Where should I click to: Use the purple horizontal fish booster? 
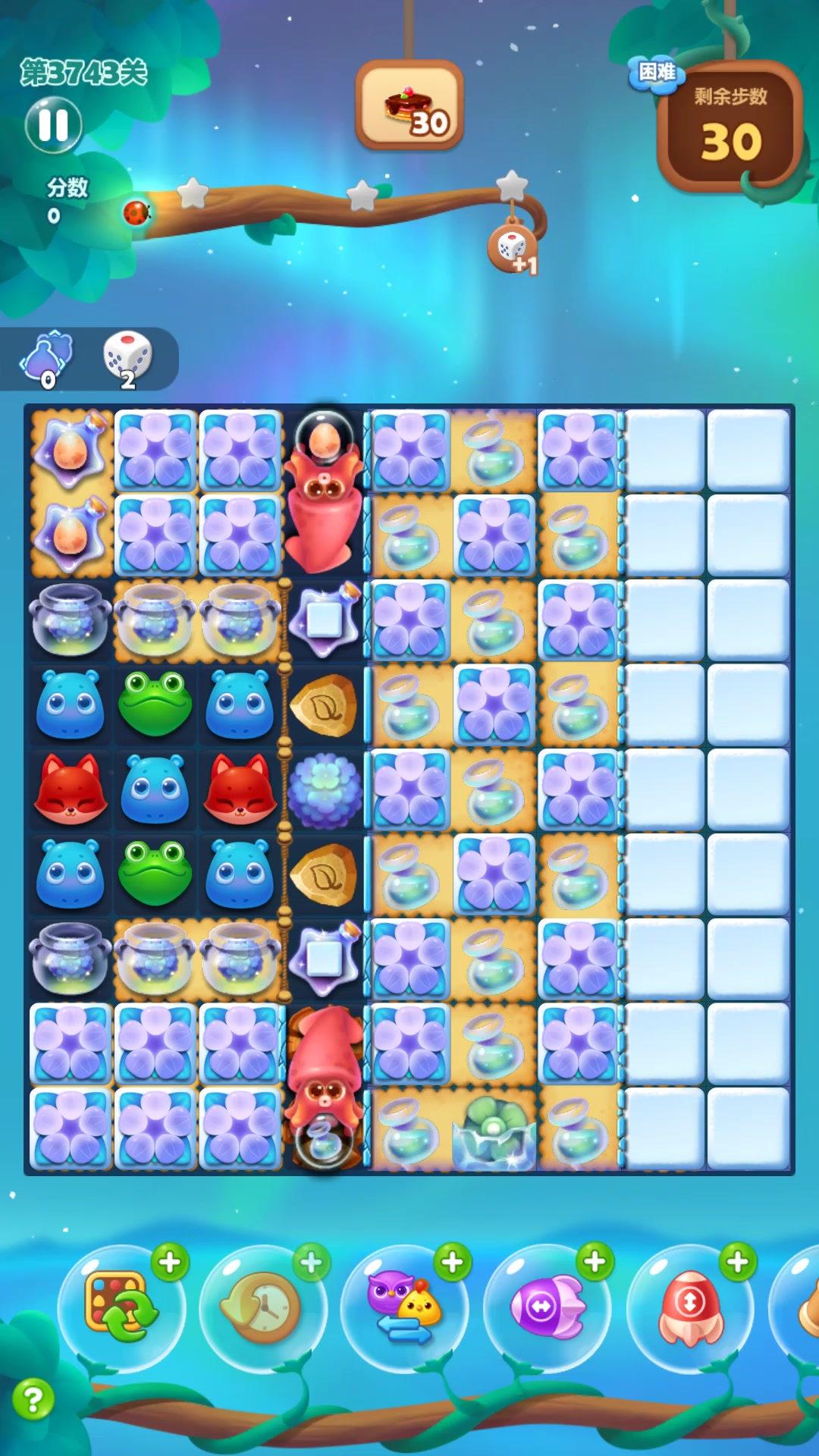546,1307
